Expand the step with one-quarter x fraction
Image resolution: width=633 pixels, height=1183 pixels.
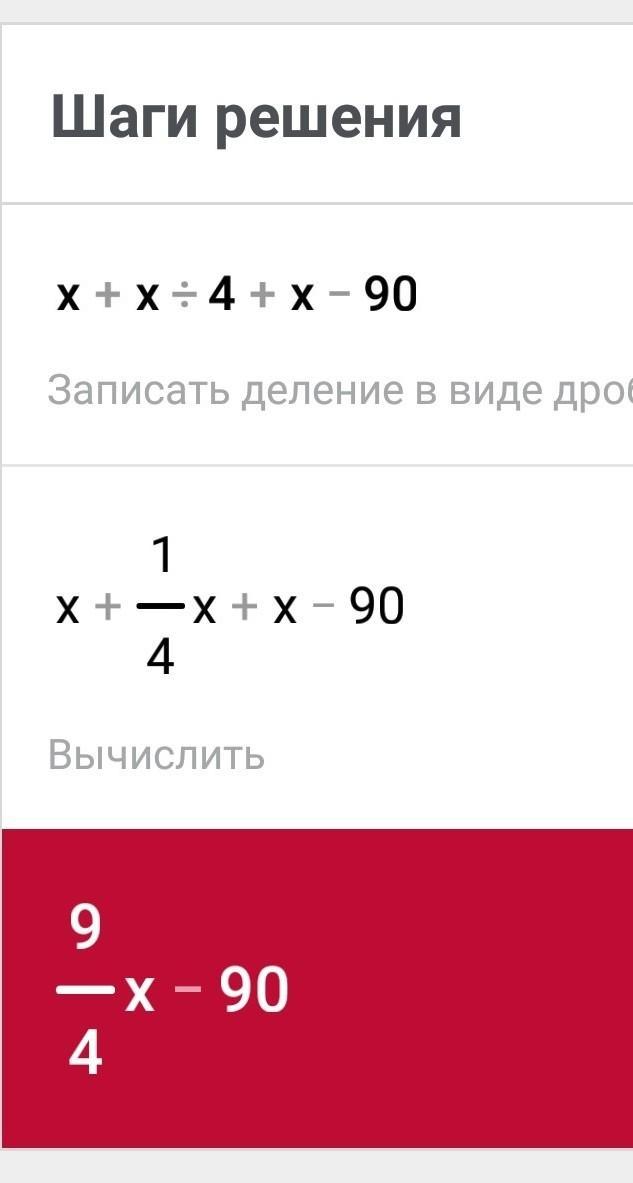[317, 647]
